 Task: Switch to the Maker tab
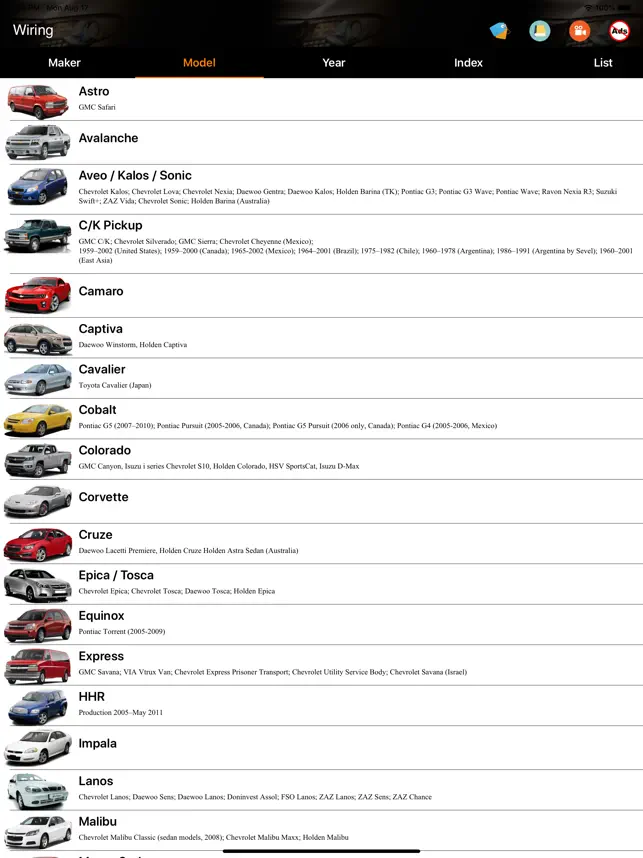(x=65, y=63)
